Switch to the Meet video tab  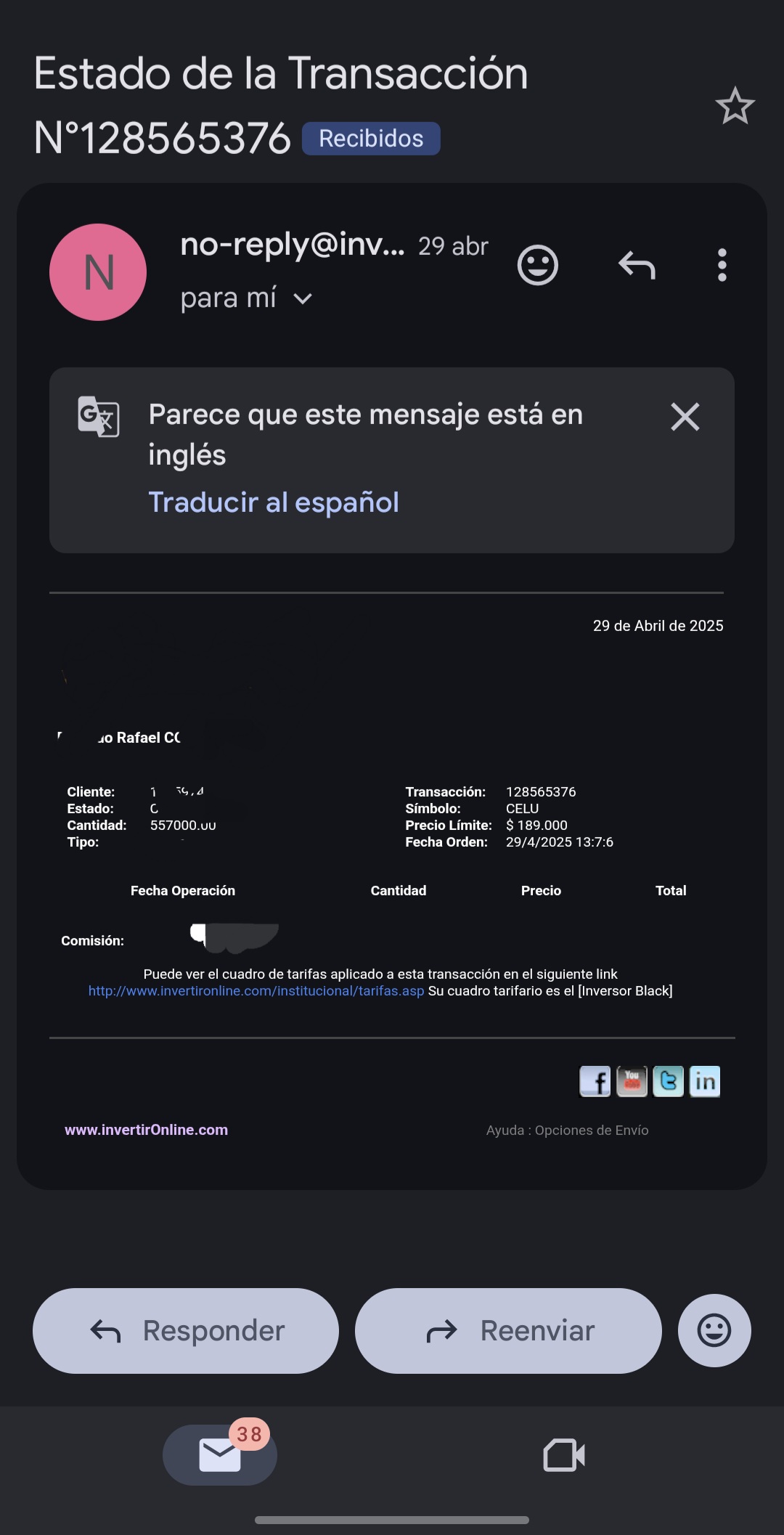pyautogui.click(x=564, y=1455)
